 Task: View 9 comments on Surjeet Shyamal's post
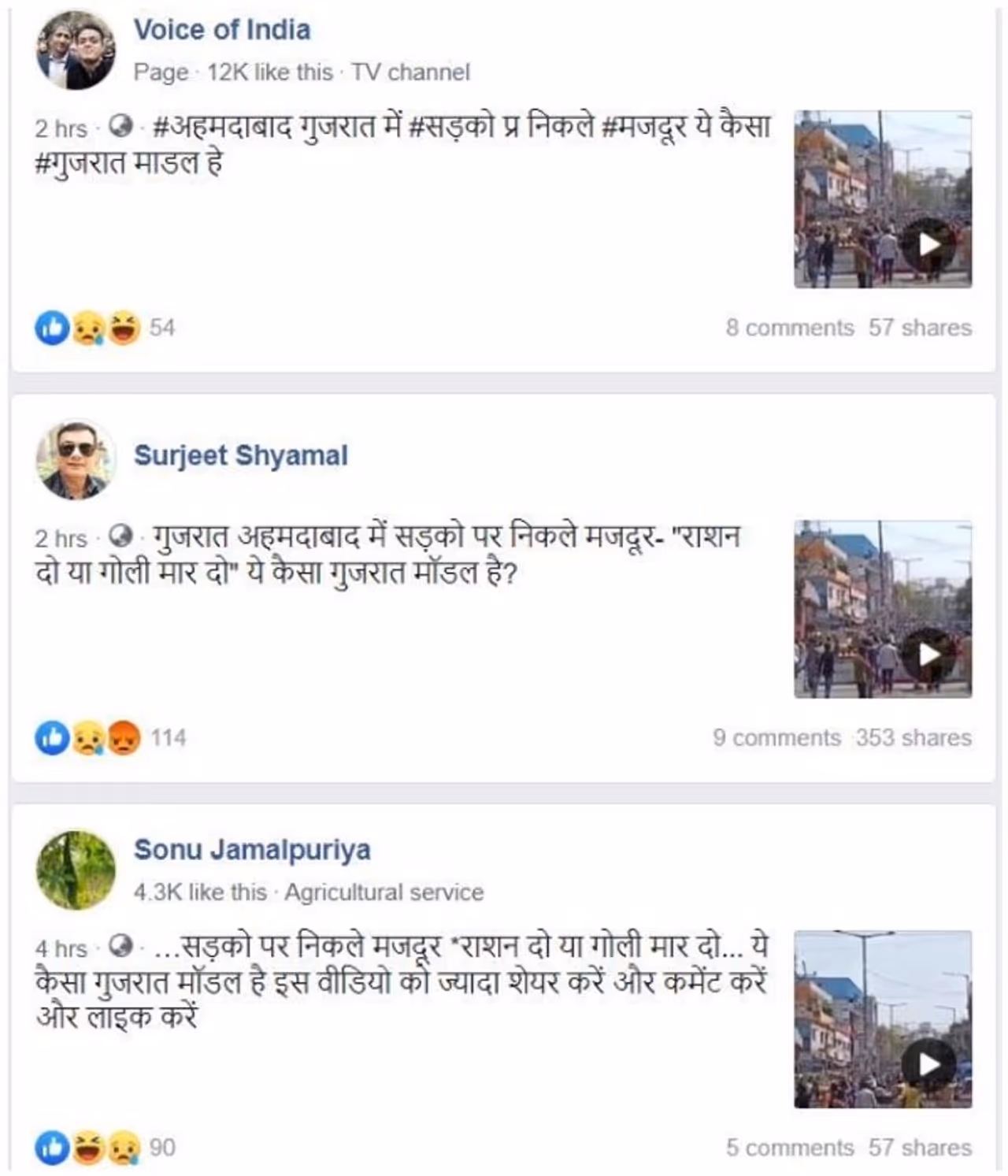[x=776, y=738]
